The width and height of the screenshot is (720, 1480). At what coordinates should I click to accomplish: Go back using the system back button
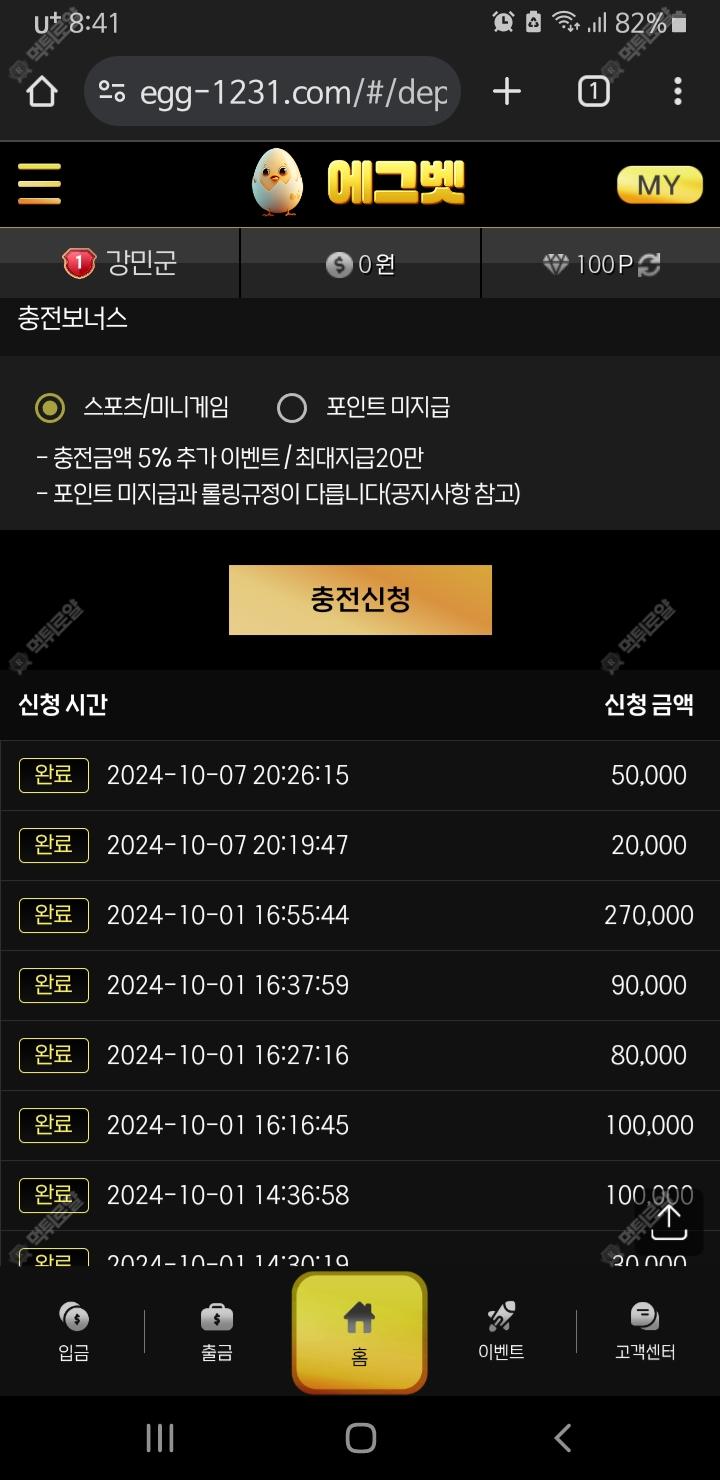(562, 1438)
